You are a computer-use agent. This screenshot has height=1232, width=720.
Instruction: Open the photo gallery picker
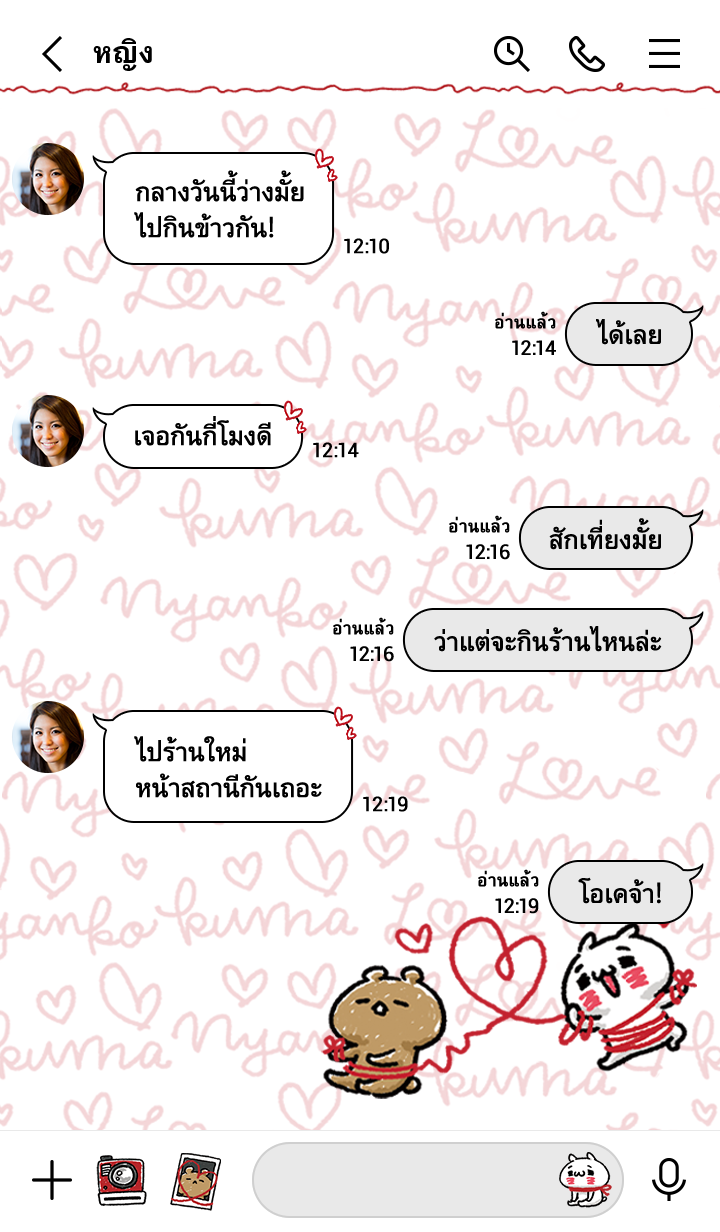click(x=196, y=1180)
